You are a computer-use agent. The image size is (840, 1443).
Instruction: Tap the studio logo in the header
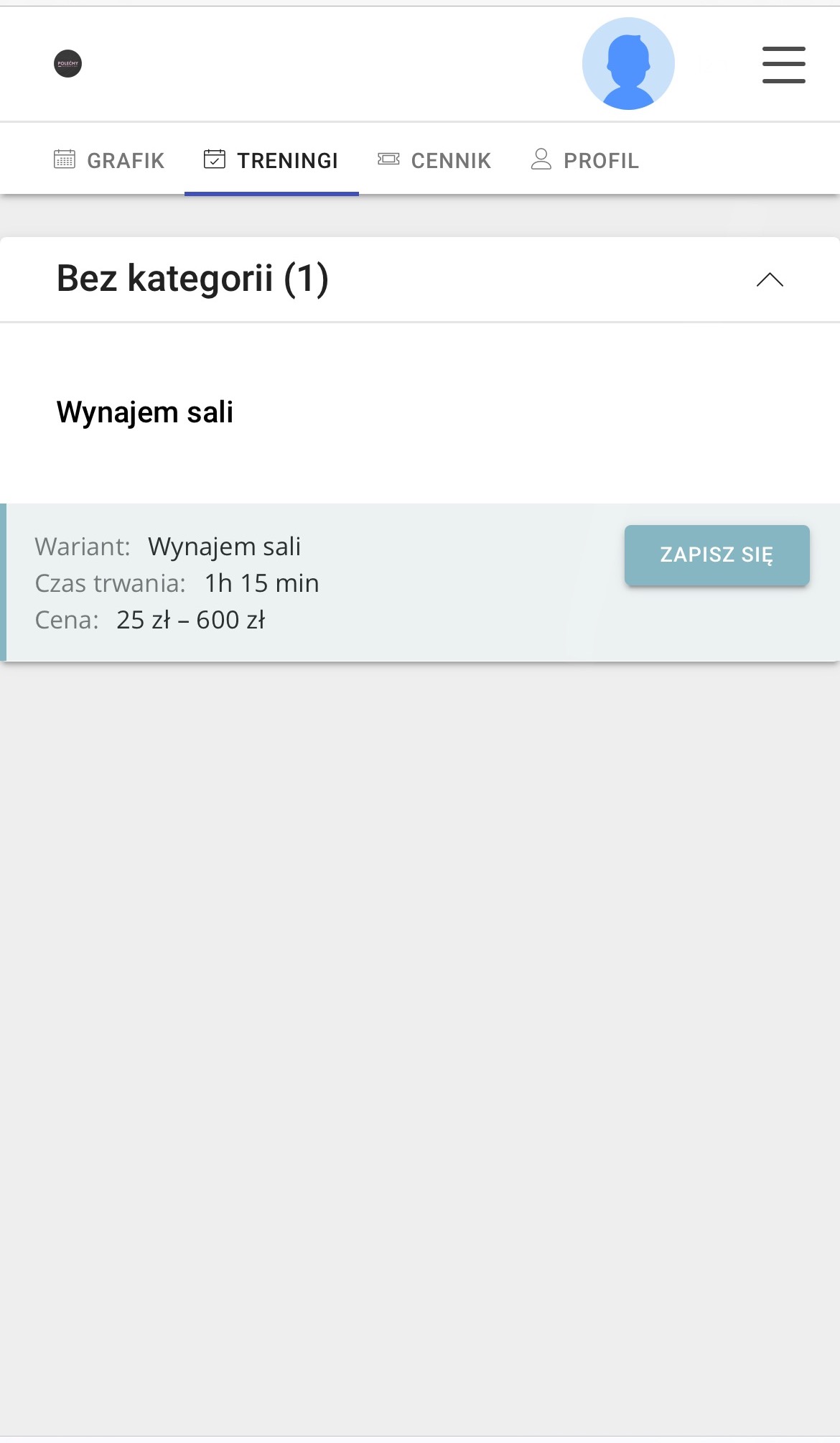(x=68, y=64)
